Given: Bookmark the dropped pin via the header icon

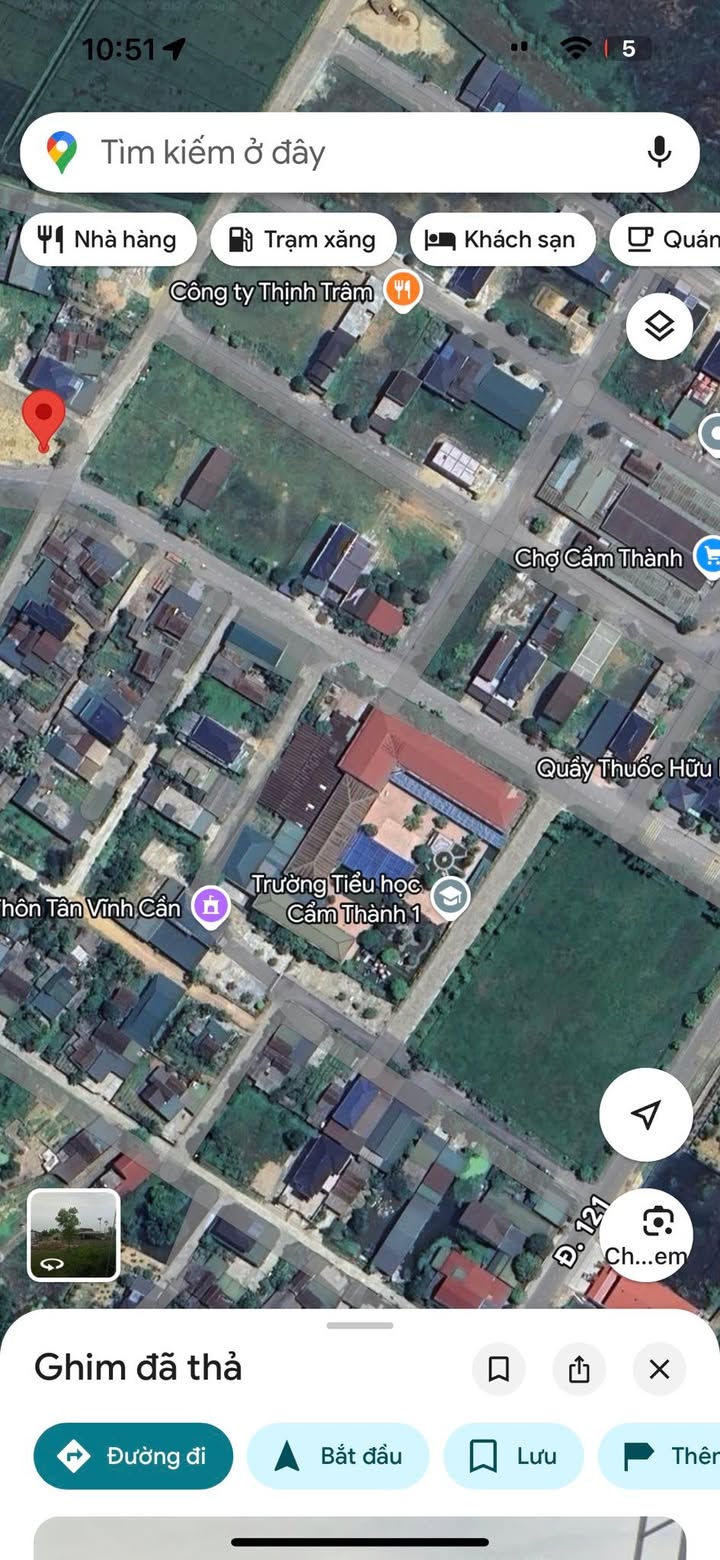Looking at the screenshot, I should click(498, 1369).
